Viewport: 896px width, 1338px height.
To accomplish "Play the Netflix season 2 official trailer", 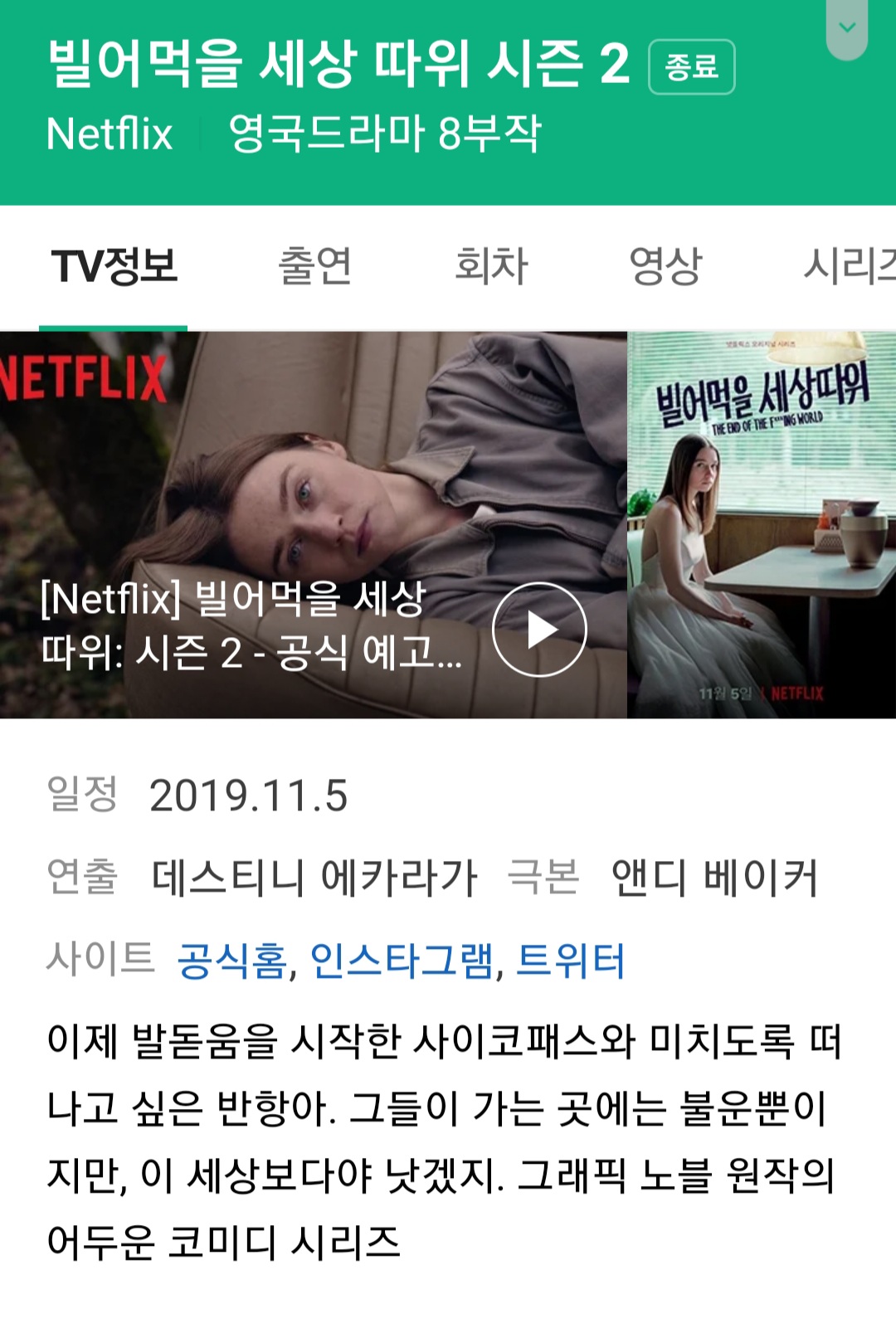I will click(x=539, y=630).
